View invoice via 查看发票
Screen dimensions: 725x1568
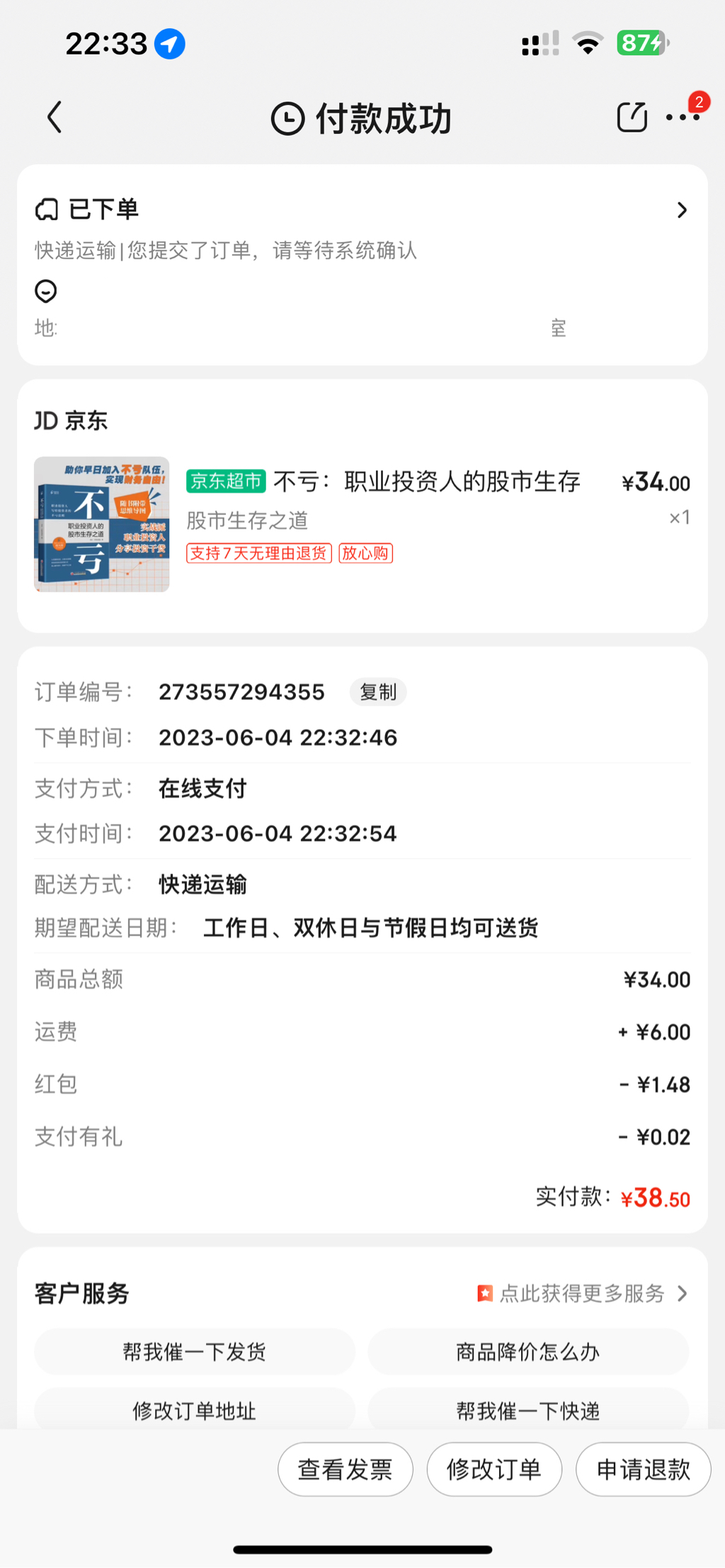pyautogui.click(x=345, y=1470)
